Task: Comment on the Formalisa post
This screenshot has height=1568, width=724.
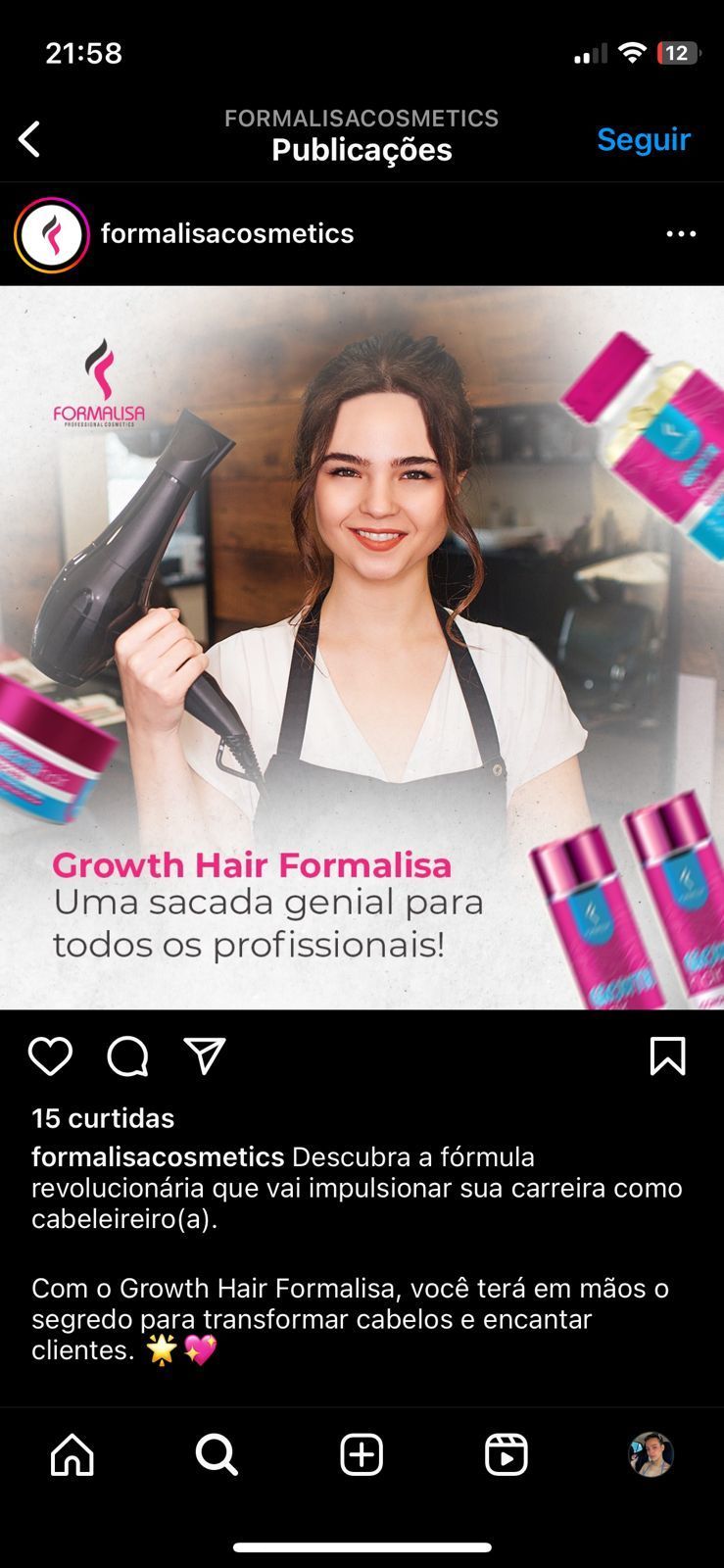Action: click(127, 1056)
